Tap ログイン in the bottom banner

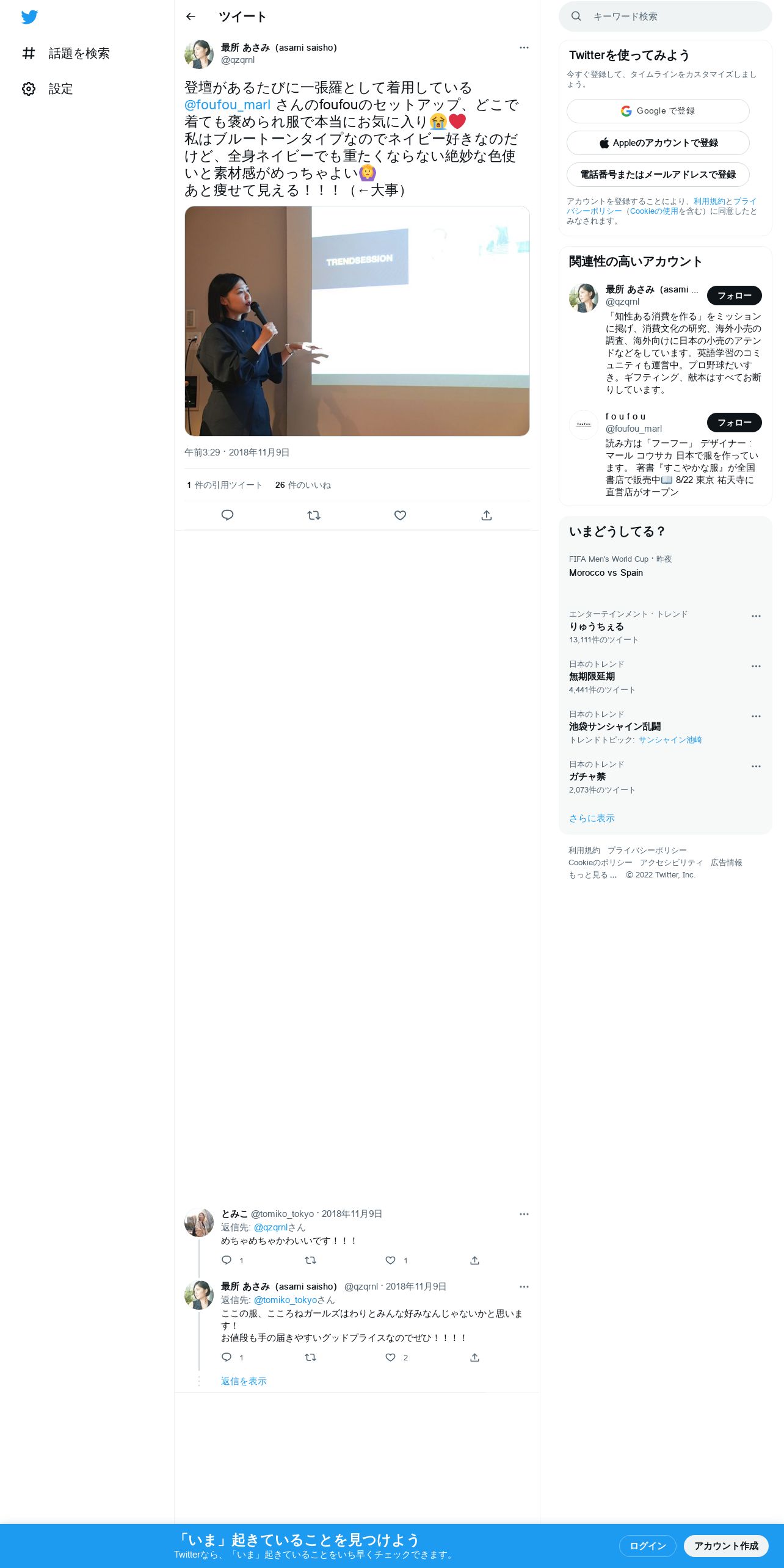pyautogui.click(x=648, y=1546)
